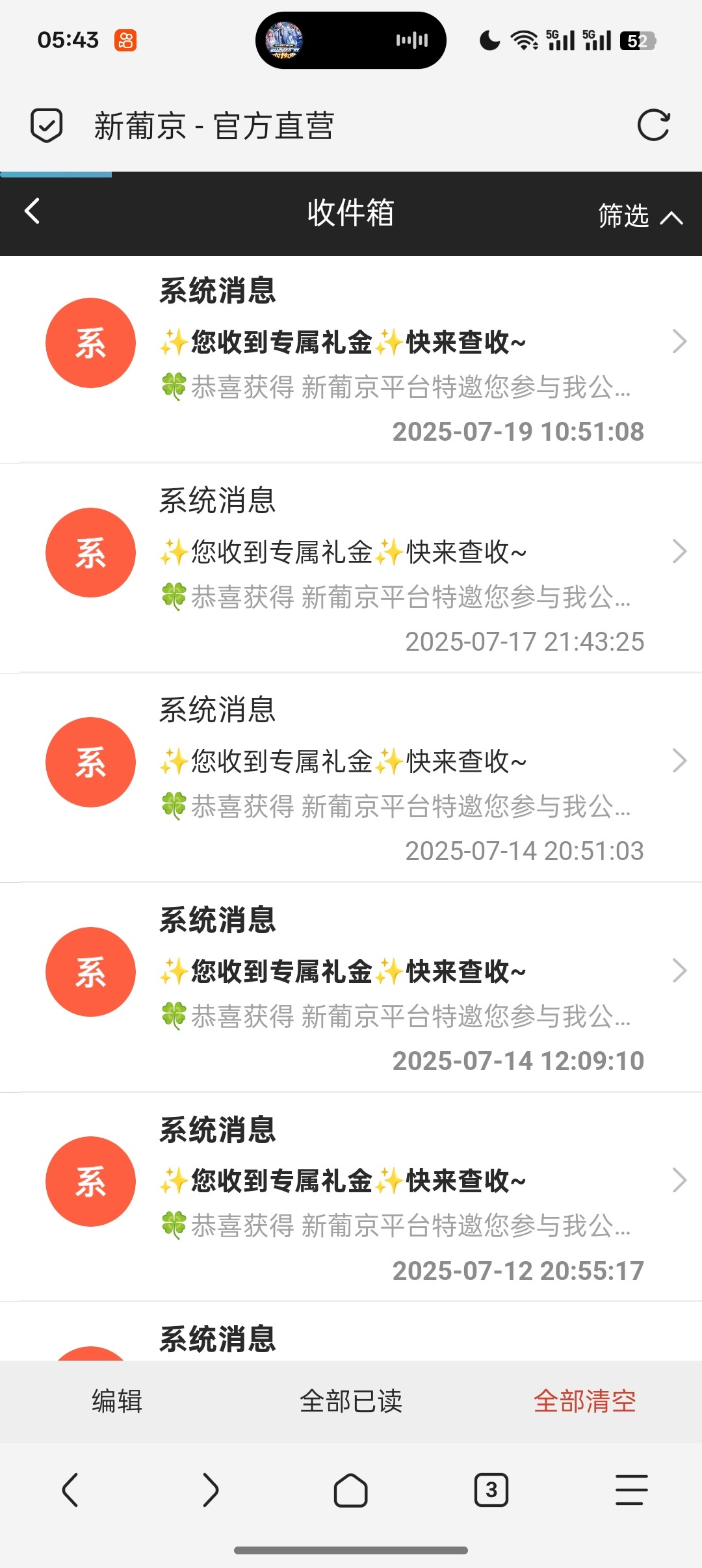Open the browser hamburger menu

click(632, 1489)
